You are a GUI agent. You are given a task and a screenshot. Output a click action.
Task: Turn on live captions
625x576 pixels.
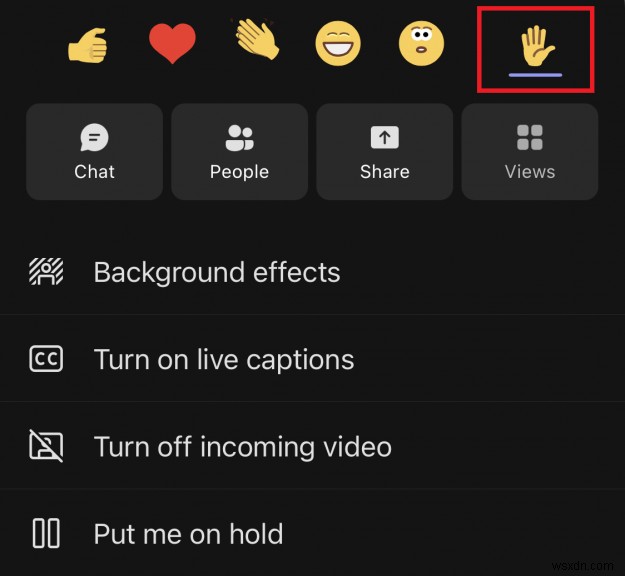coord(223,359)
